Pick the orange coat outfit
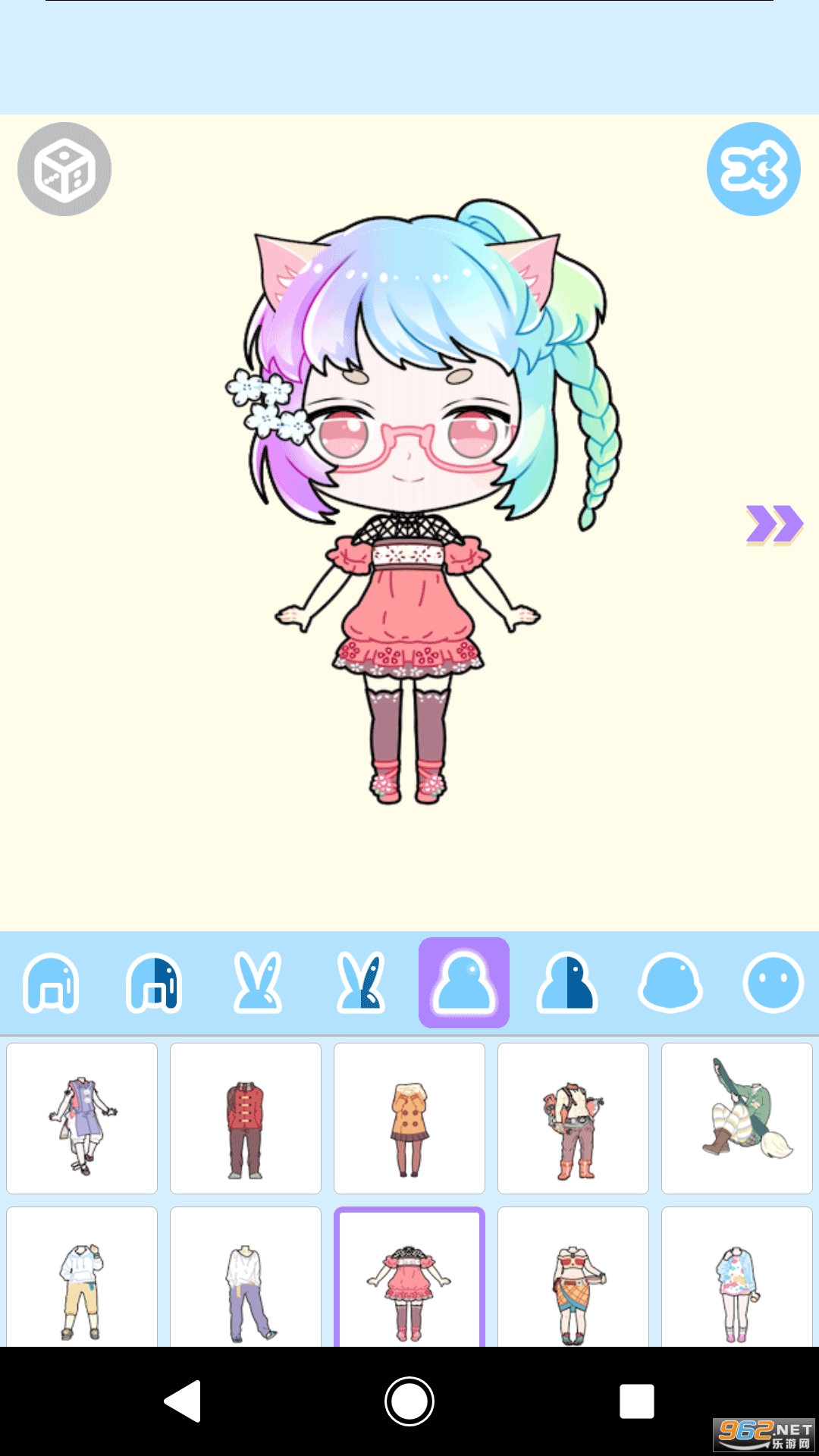This screenshot has height=1456, width=819. (x=409, y=1119)
